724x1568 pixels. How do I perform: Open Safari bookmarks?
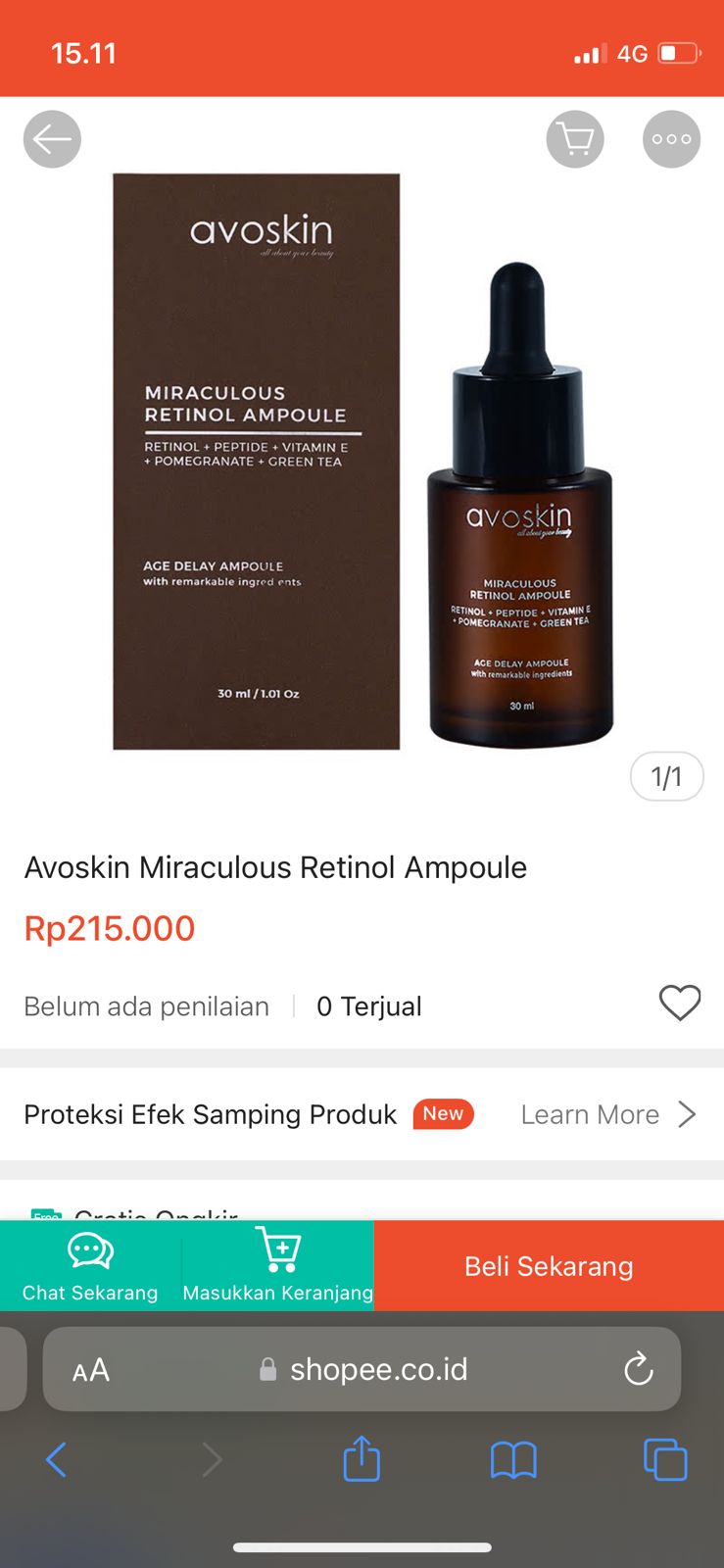click(x=513, y=1460)
